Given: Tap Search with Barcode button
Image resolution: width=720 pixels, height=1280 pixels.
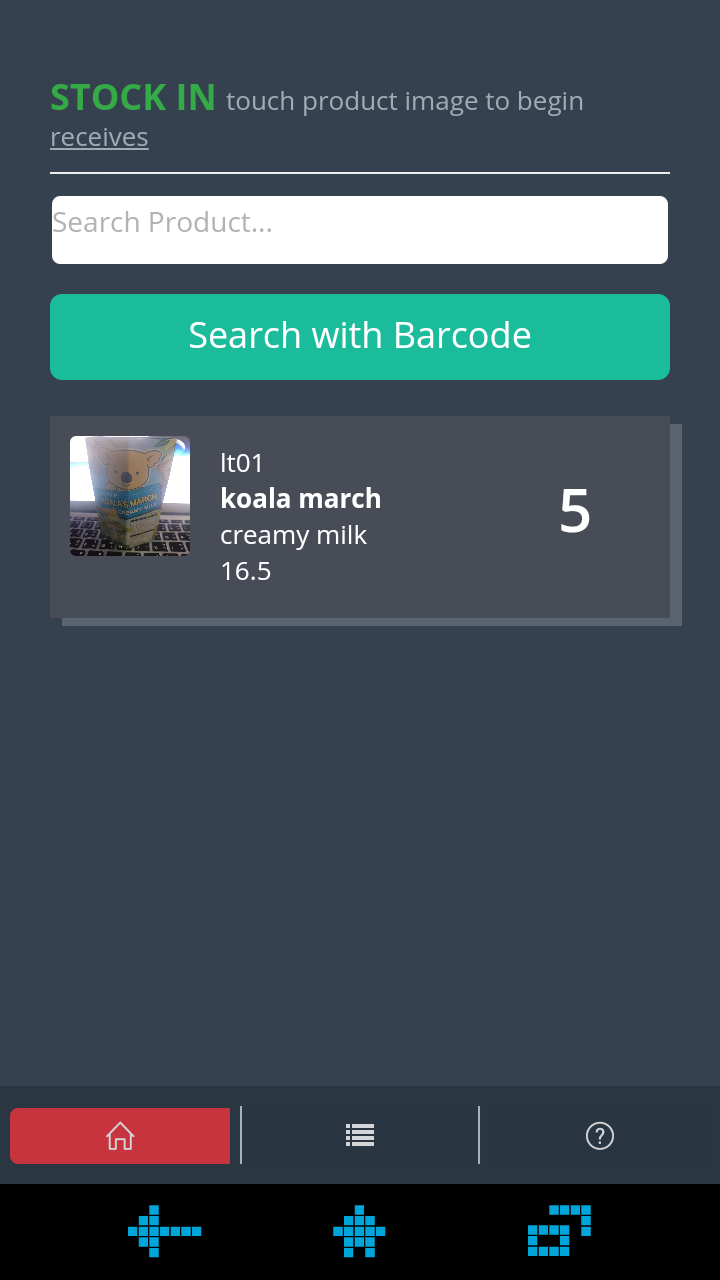Looking at the screenshot, I should pos(360,337).
